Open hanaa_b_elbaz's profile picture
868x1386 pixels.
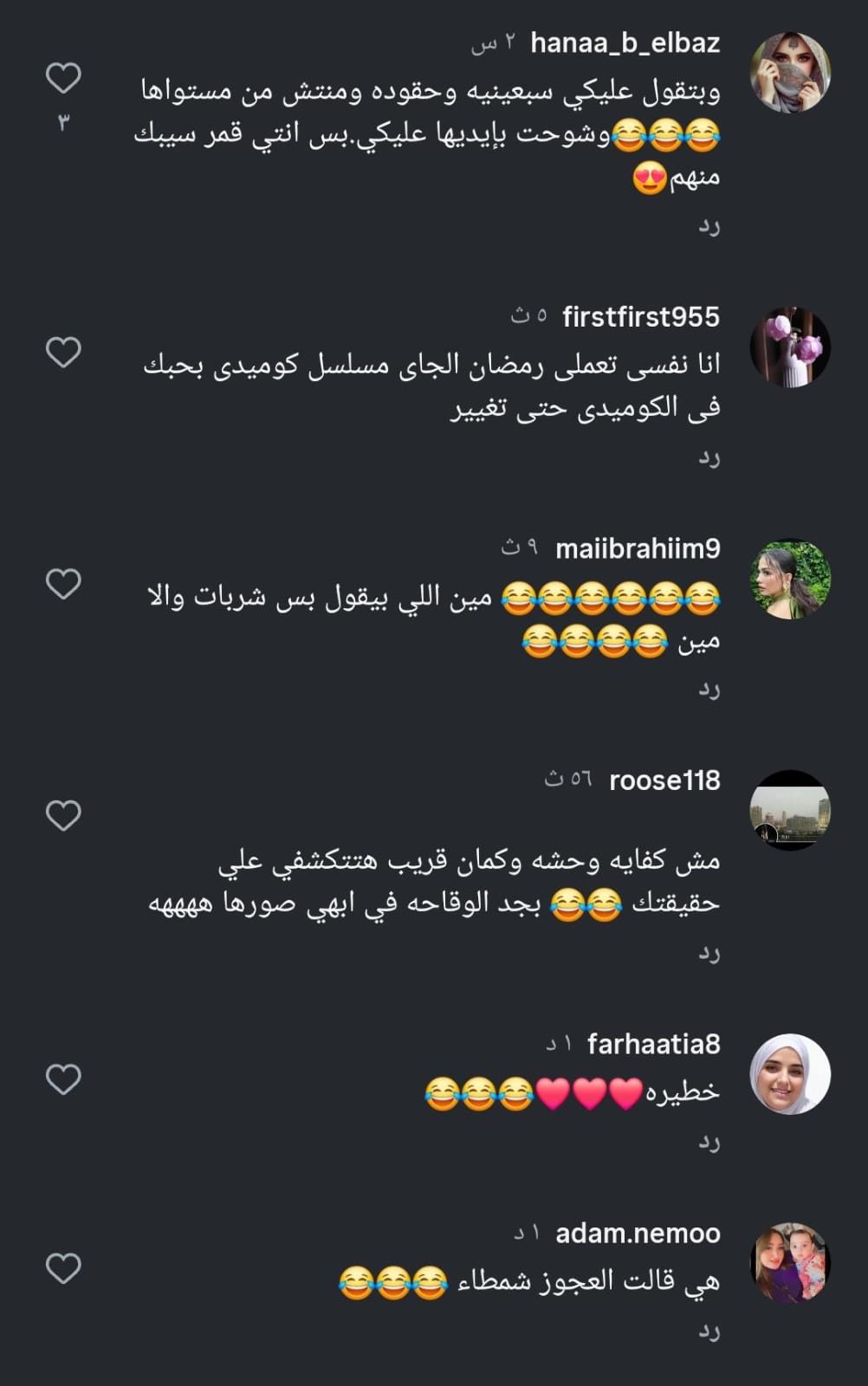coord(789,74)
